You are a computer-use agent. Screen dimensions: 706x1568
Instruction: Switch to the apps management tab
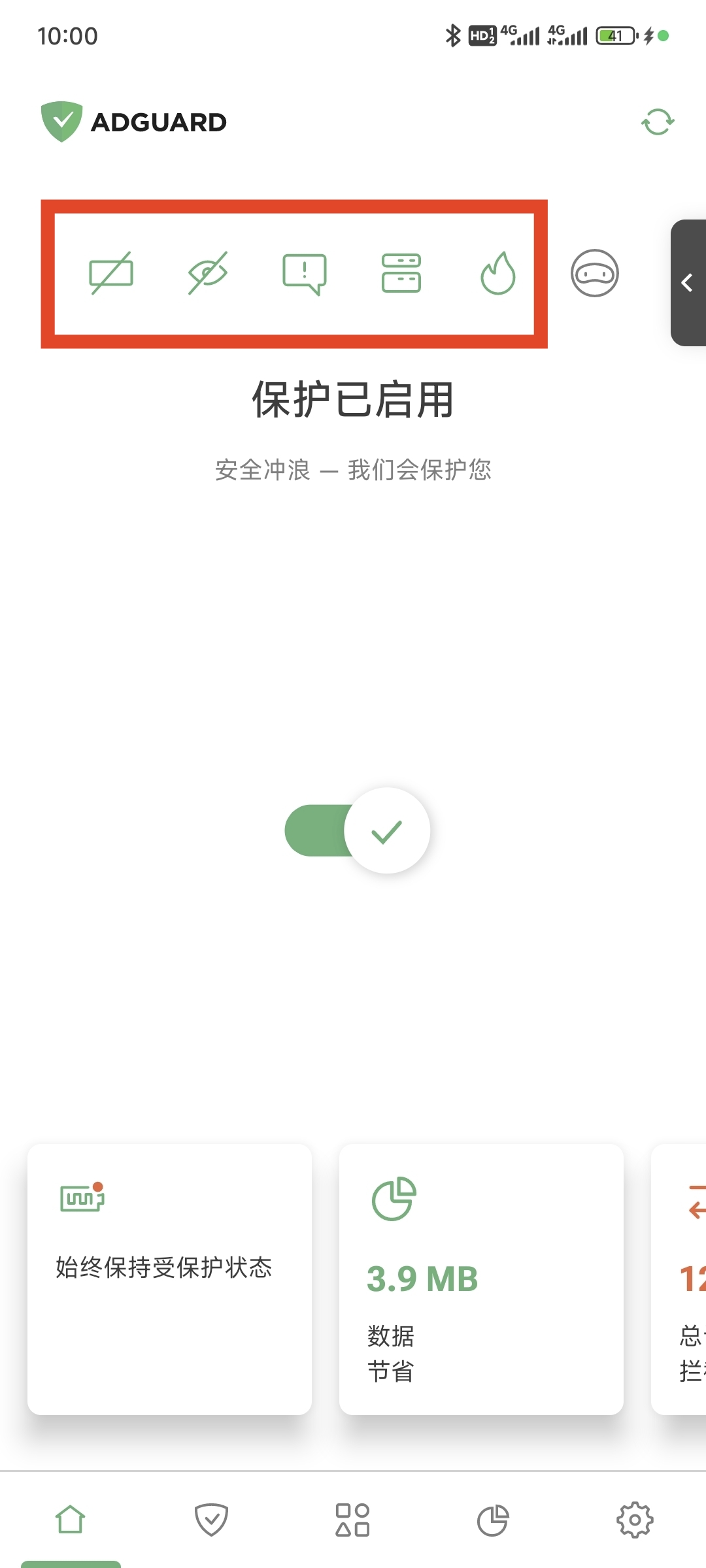(x=352, y=1520)
